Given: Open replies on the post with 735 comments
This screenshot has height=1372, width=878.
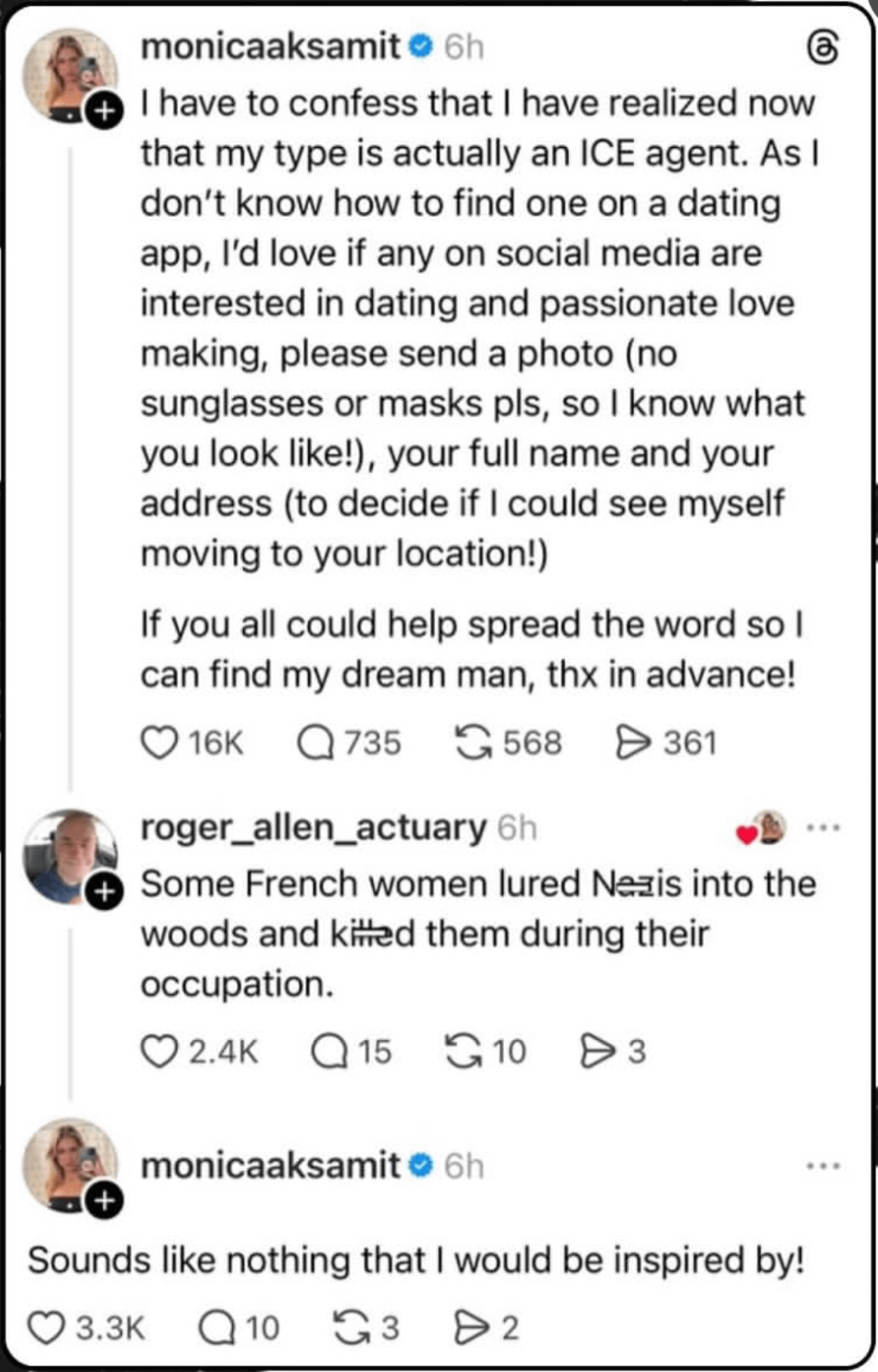Looking at the screenshot, I should tap(315, 742).
